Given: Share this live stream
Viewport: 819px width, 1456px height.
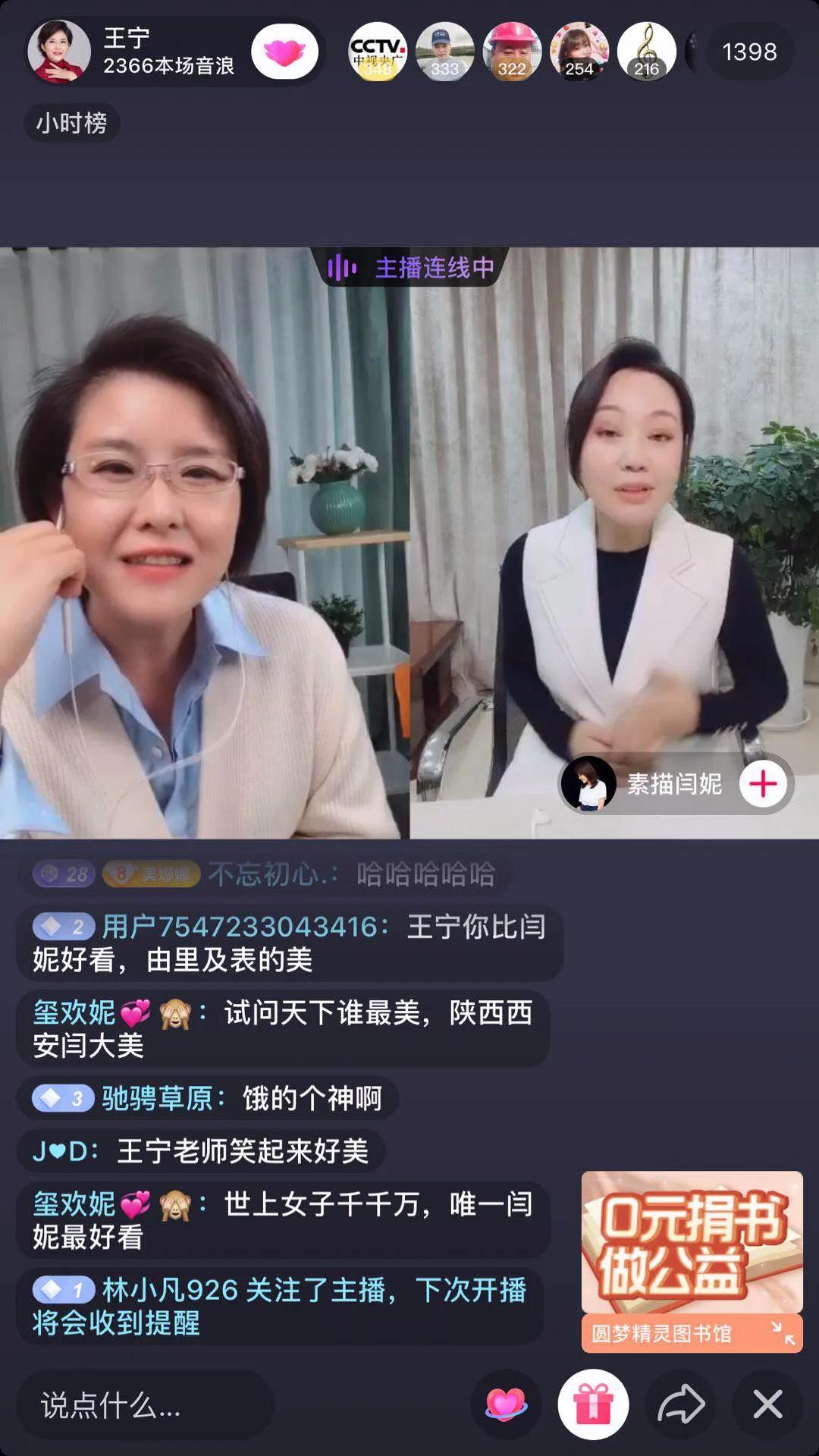Looking at the screenshot, I should pos(680,1404).
